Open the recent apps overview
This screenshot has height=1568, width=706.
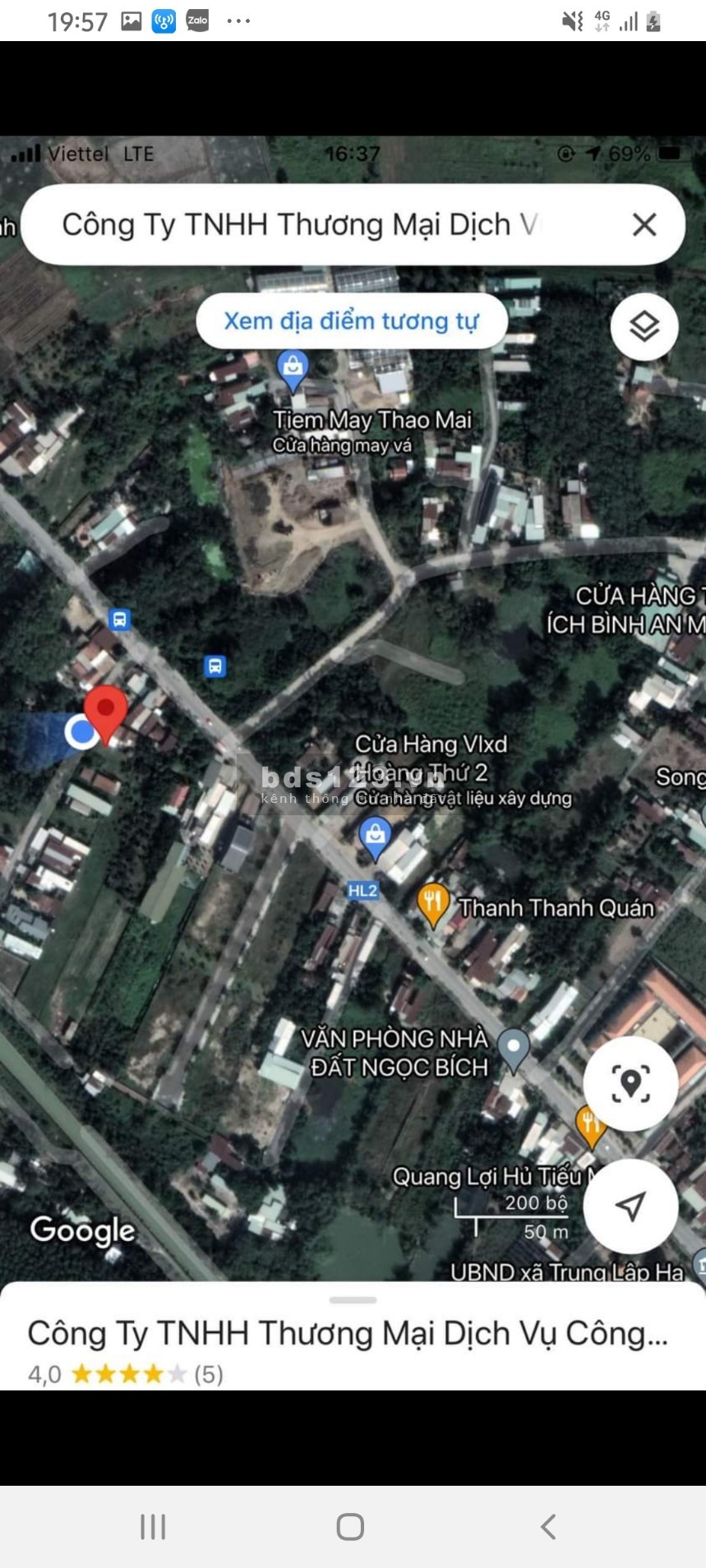(153, 1526)
